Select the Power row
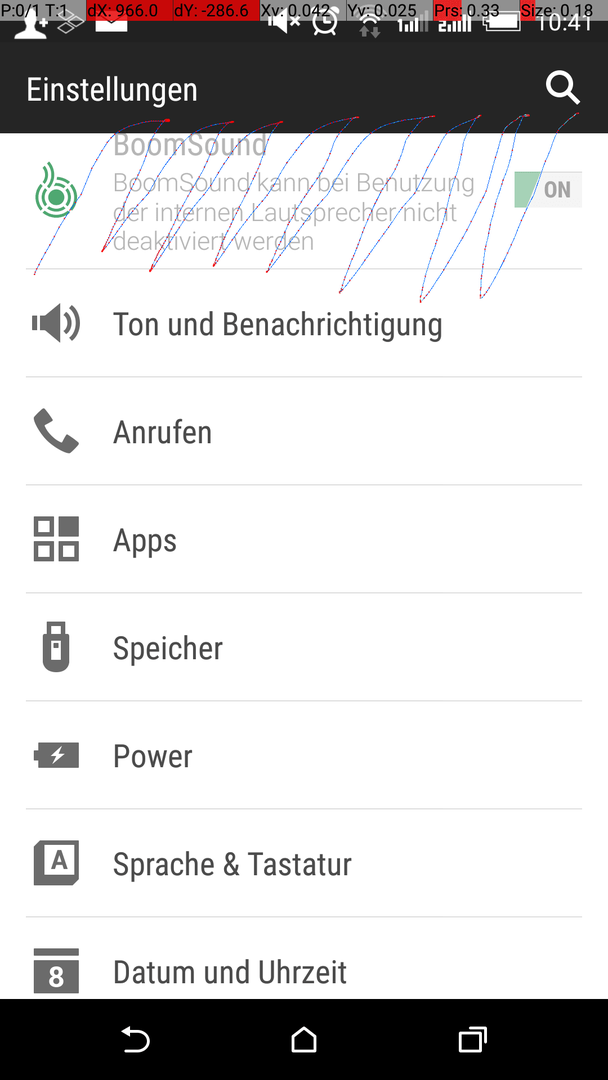 coord(304,756)
